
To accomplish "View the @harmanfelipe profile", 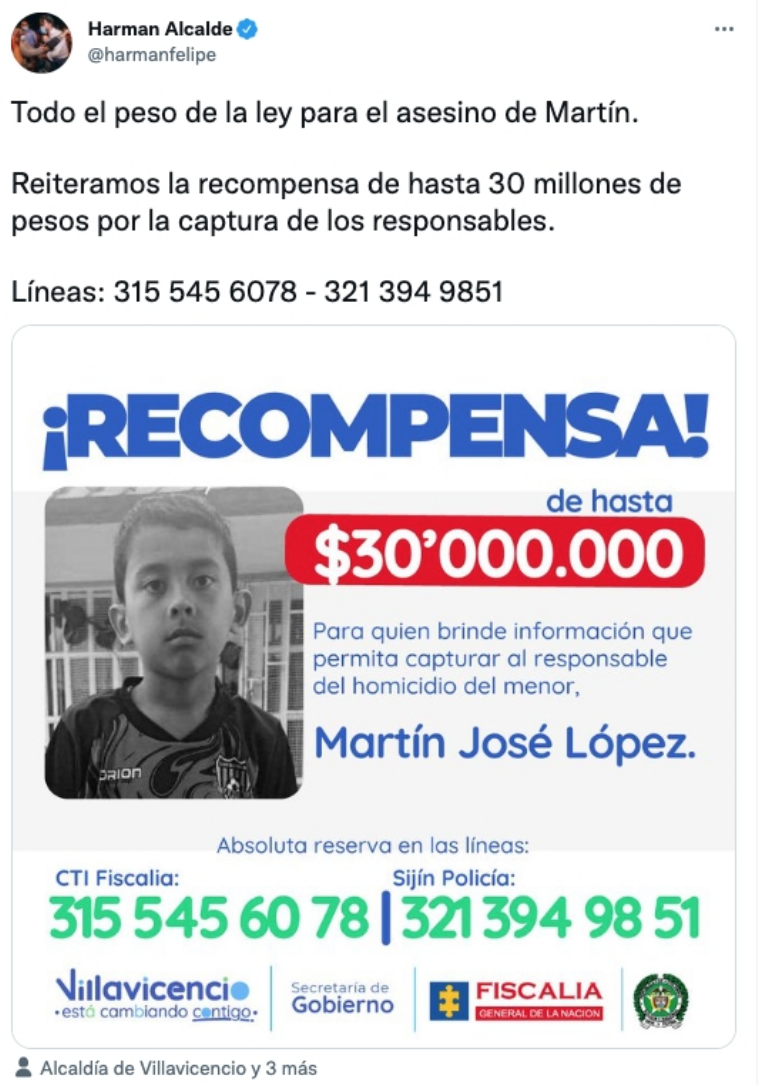I will pyautogui.click(x=152, y=55).
